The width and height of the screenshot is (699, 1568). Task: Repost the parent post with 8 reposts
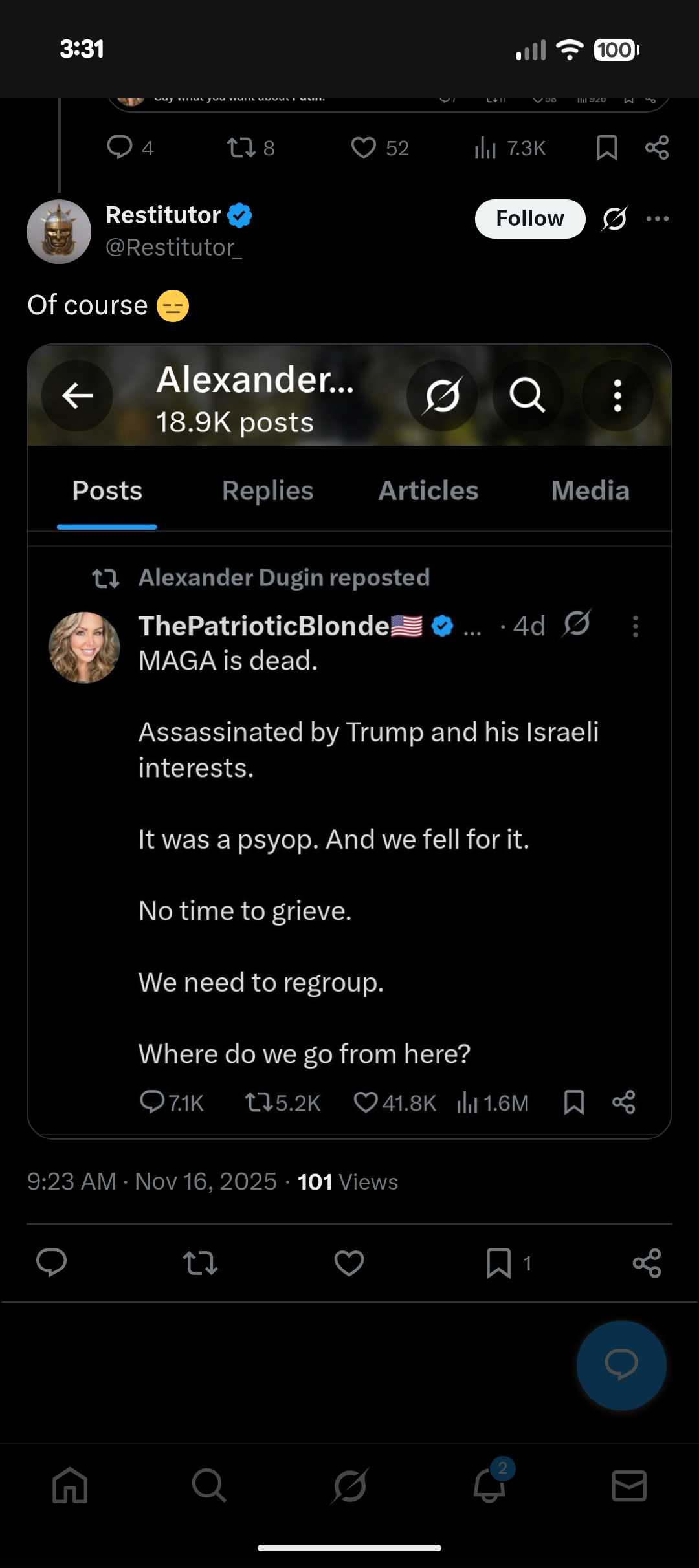[x=250, y=148]
